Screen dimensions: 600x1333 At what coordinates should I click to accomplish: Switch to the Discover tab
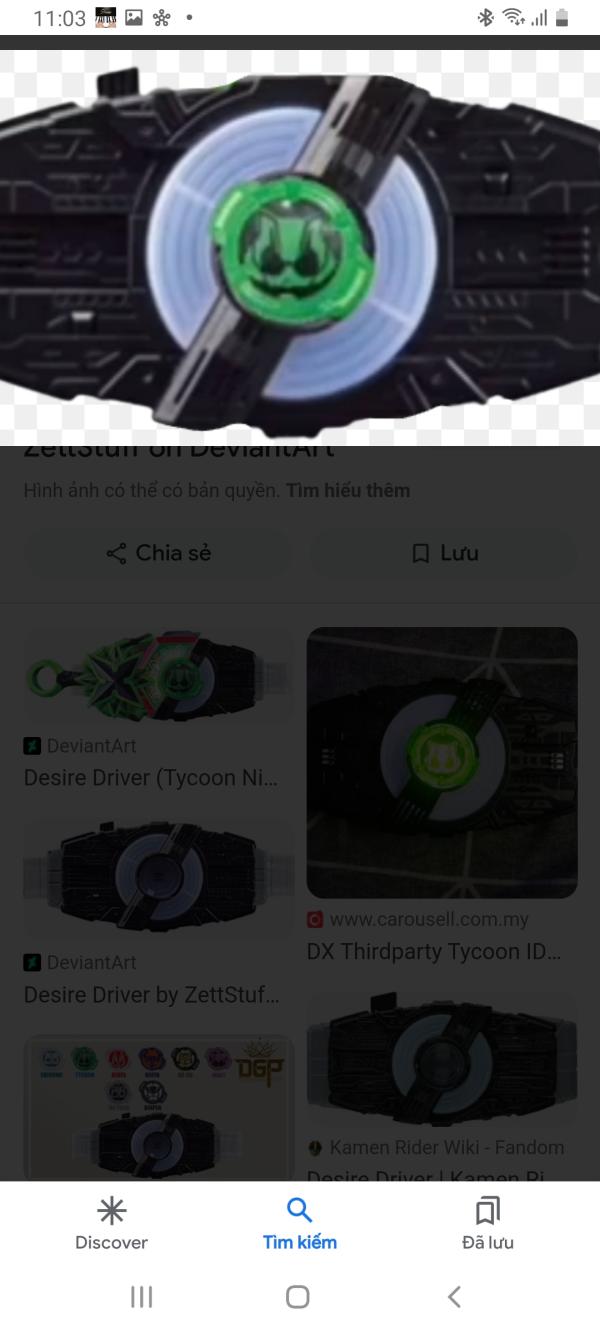tap(111, 1225)
